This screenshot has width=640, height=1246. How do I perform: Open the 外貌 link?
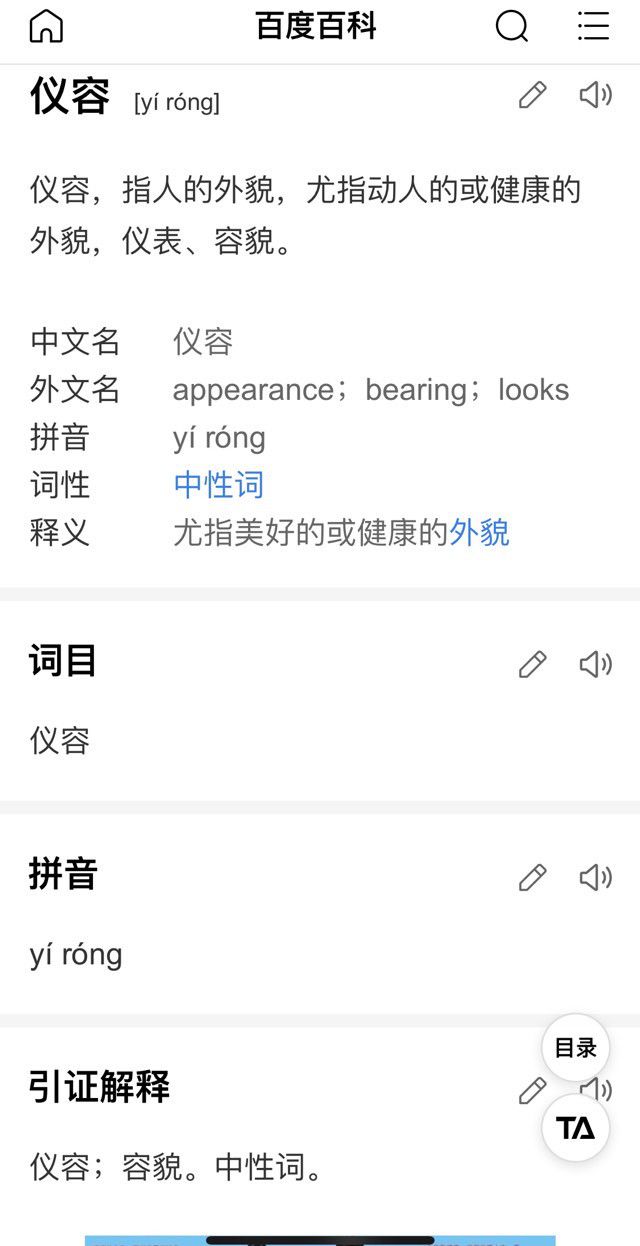[x=479, y=533]
